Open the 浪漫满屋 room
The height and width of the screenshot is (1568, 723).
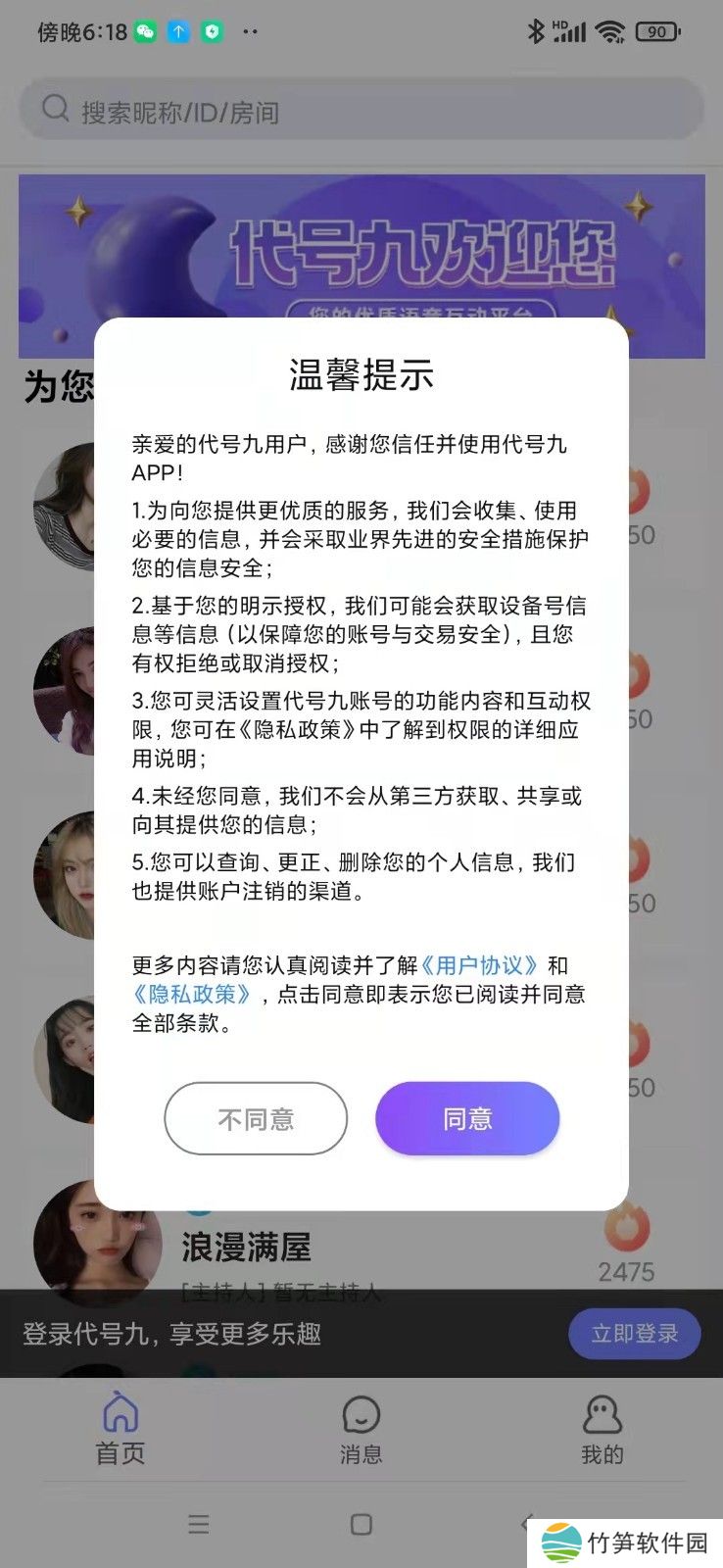point(246,1248)
